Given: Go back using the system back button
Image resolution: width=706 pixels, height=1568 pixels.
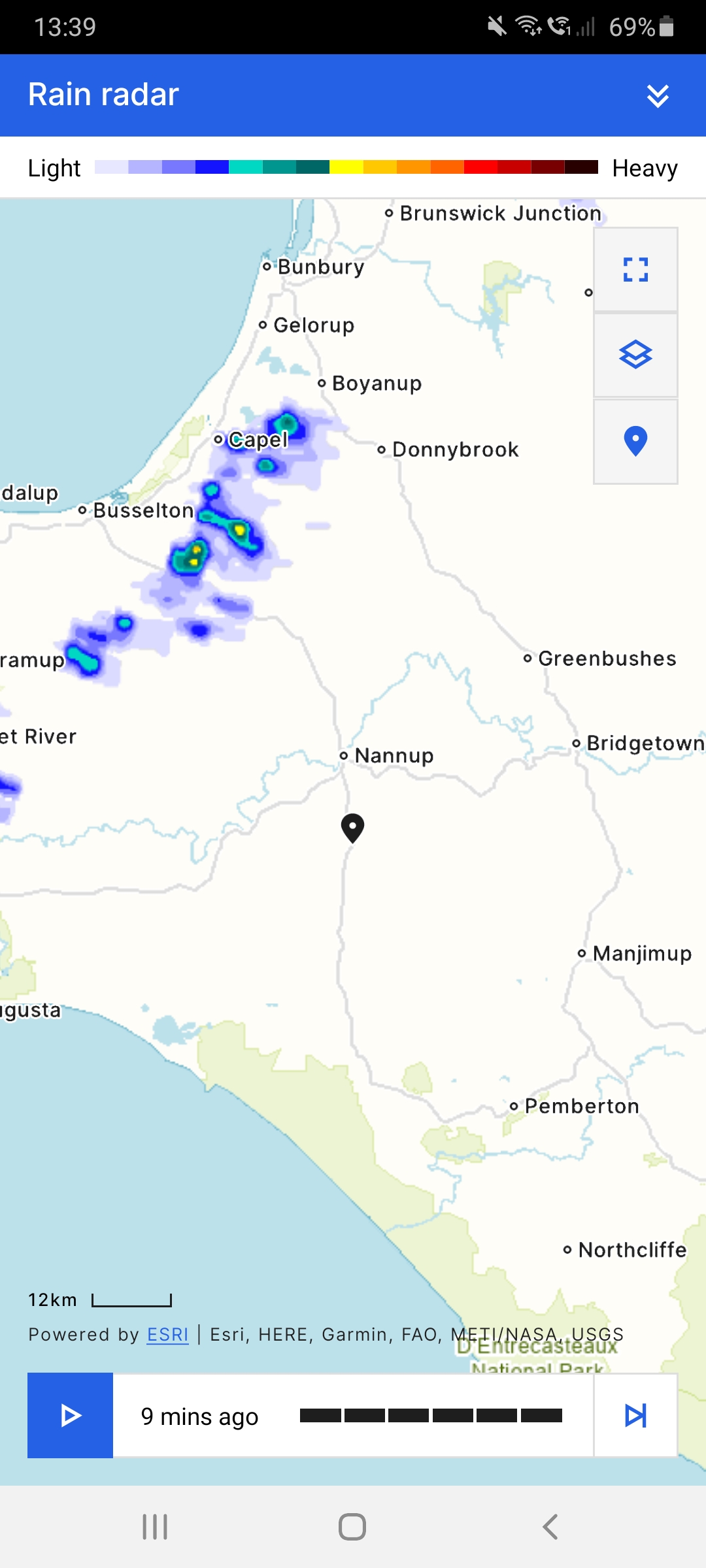Looking at the screenshot, I should (550, 1527).
